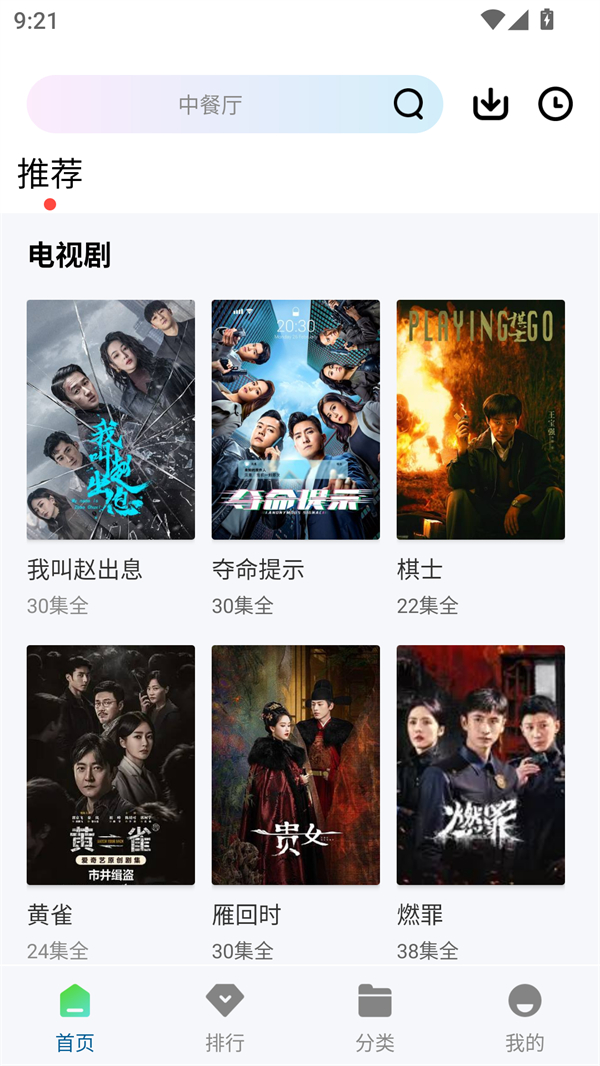Open the downloads icon
600x1066 pixels.
point(490,104)
